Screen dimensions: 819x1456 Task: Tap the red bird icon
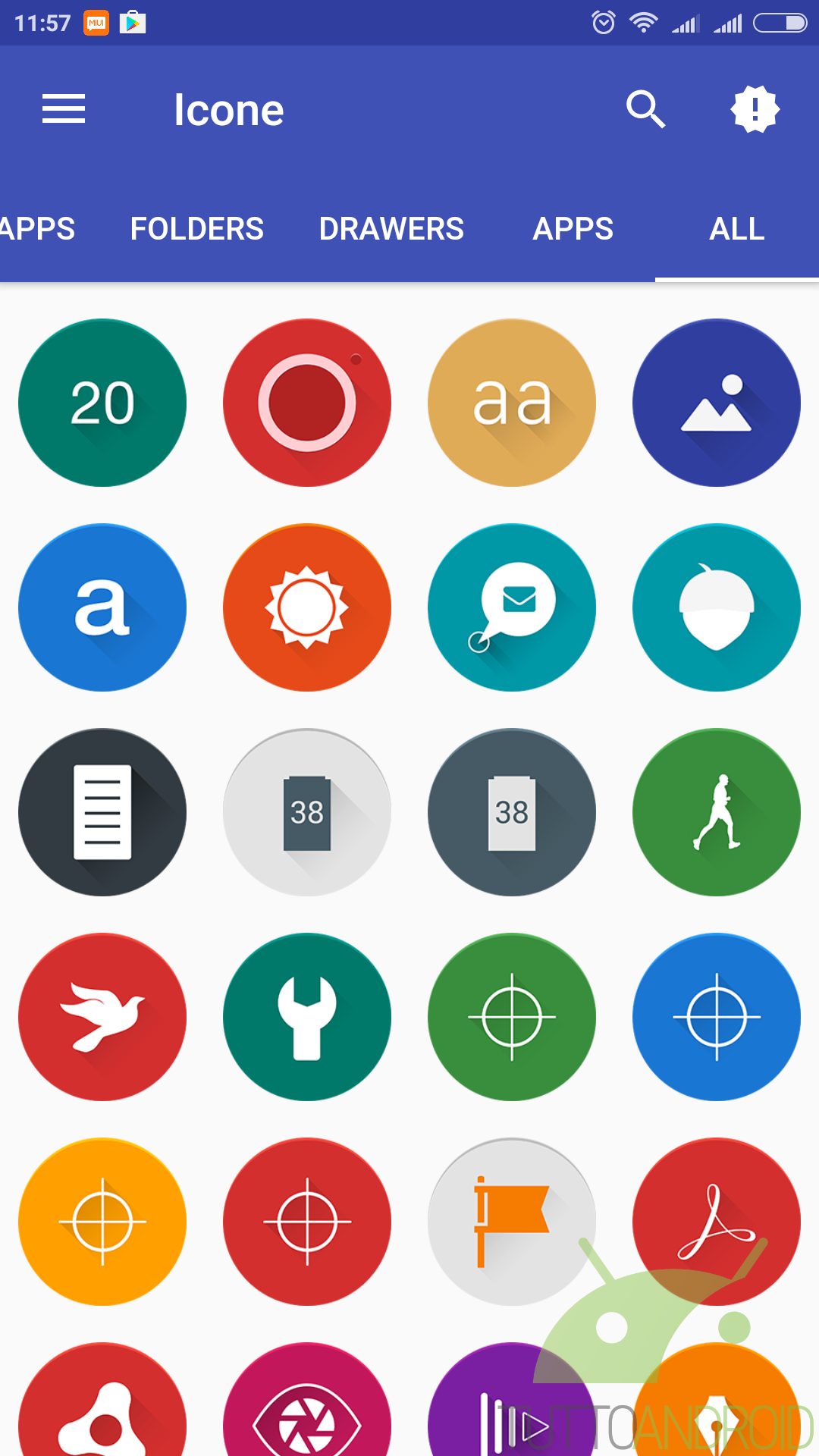(x=102, y=1017)
